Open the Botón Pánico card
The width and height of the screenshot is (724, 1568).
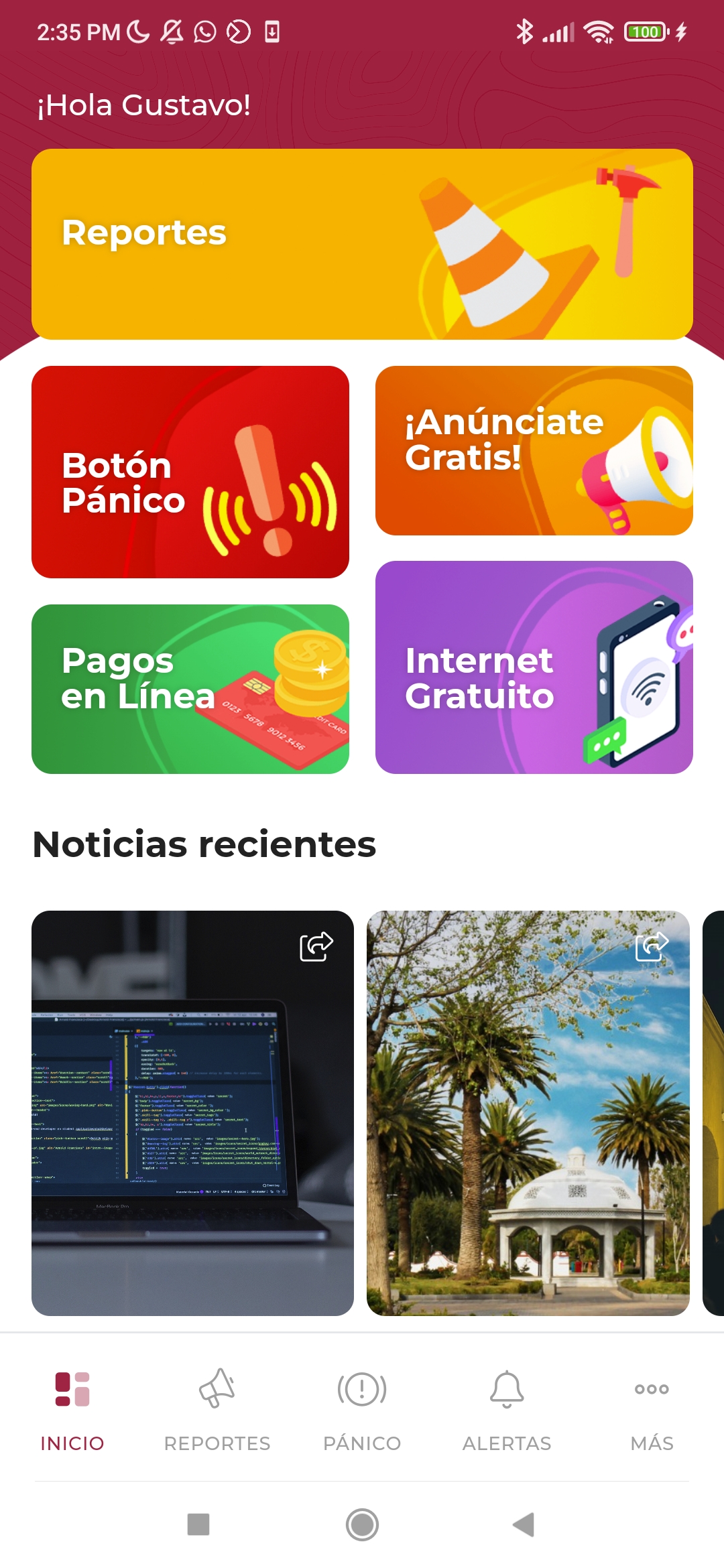click(x=190, y=472)
